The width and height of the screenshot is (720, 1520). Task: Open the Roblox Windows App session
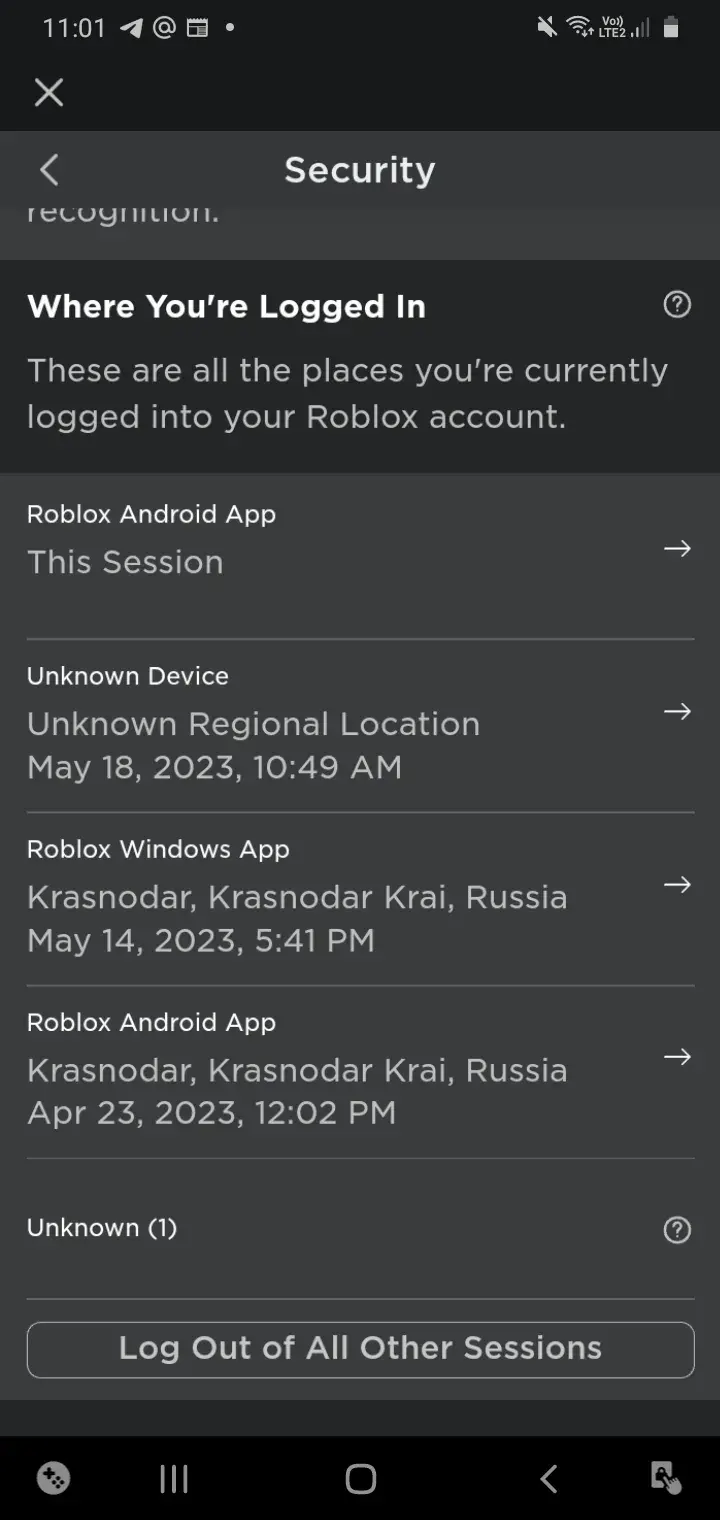tap(360, 898)
